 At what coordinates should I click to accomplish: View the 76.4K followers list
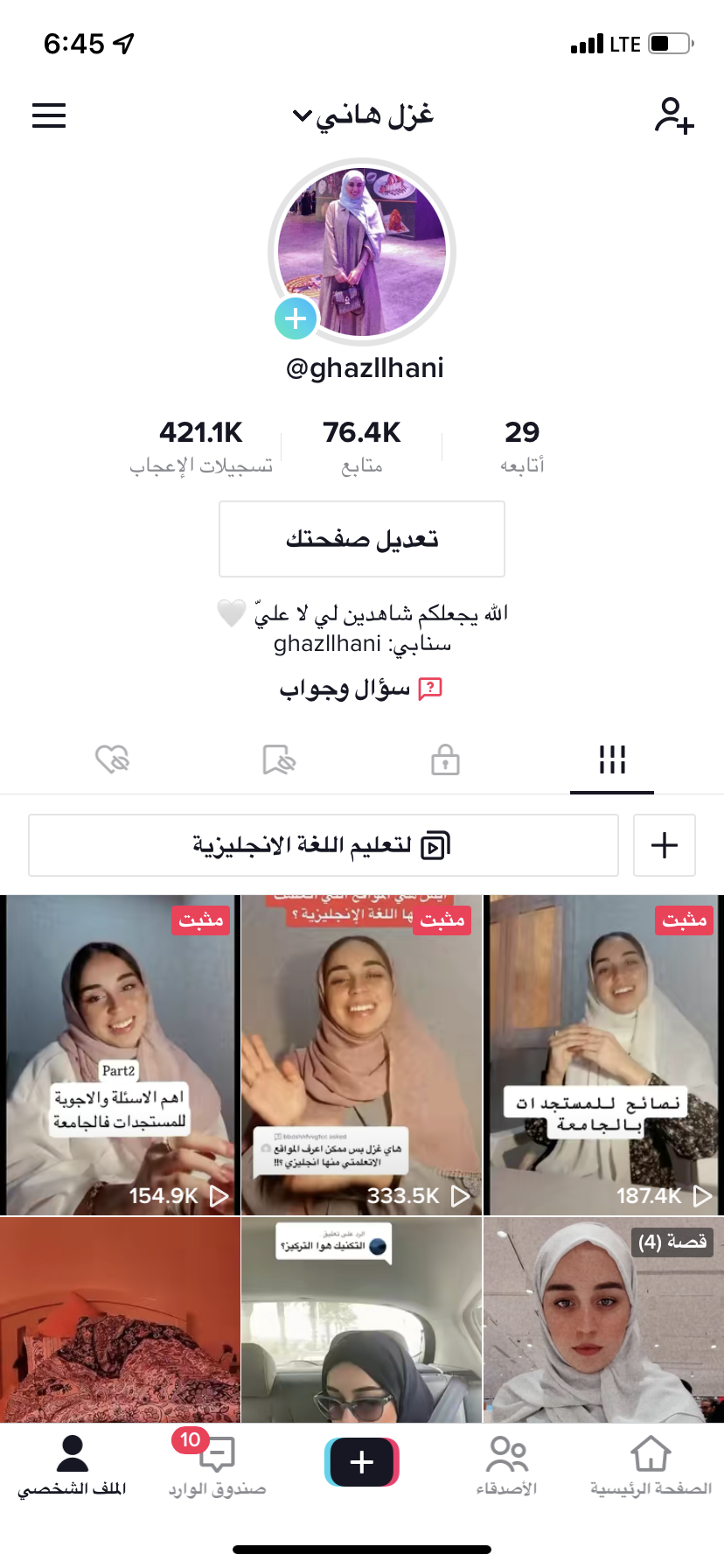(361, 444)
